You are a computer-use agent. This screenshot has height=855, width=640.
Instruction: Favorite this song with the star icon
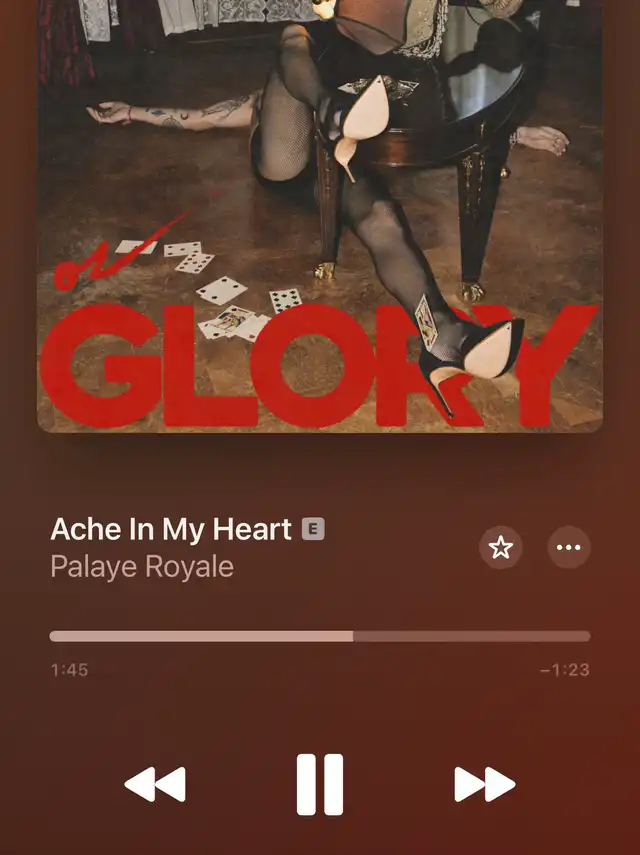coord(500,547)
